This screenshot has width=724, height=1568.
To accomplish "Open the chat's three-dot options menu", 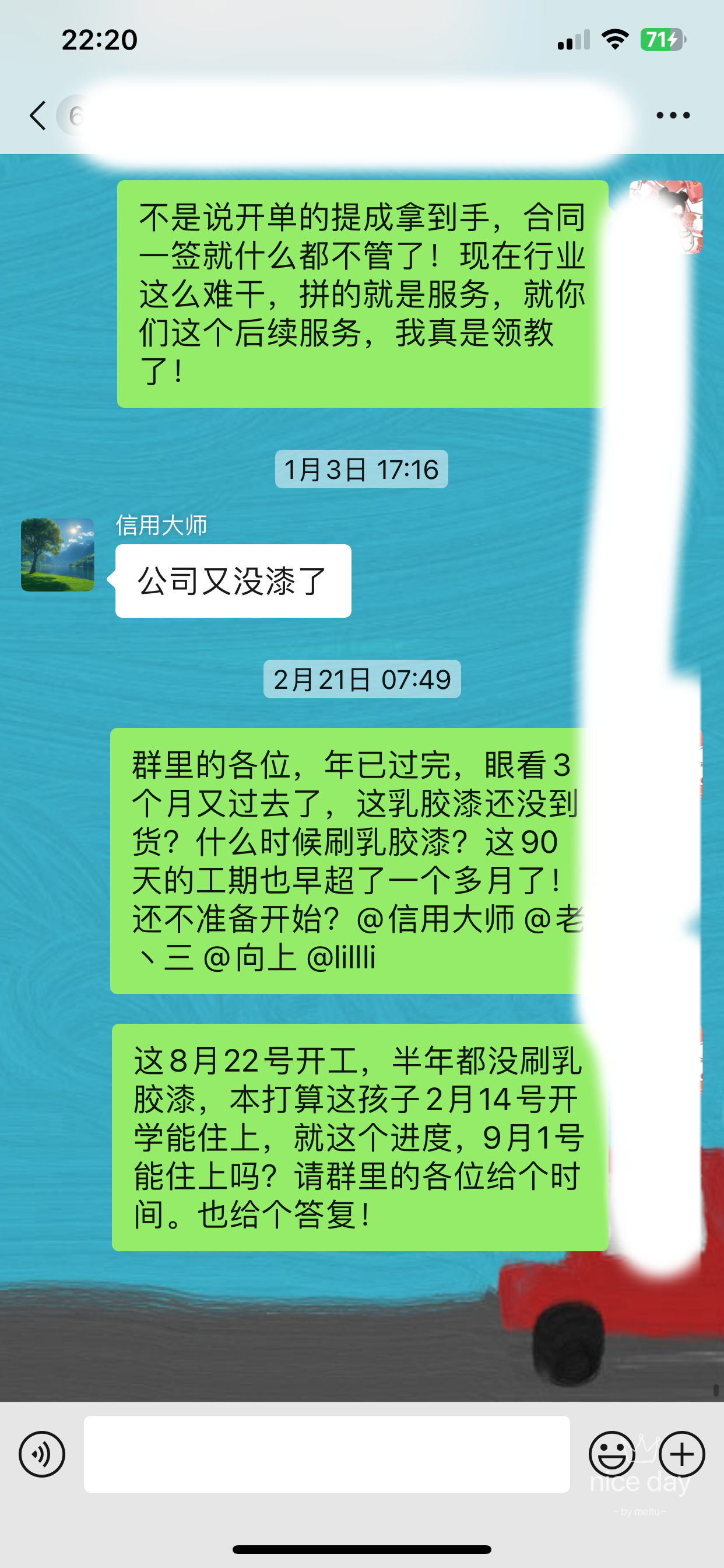I will coord(673,115).
